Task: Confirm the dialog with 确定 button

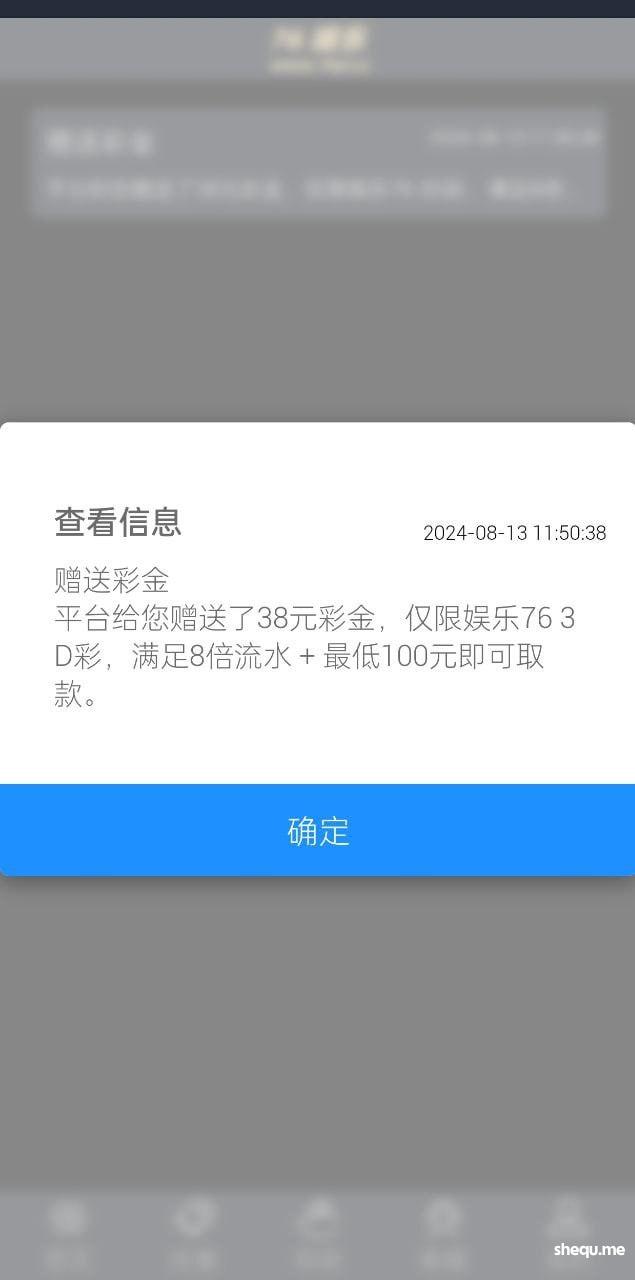Action: pos(318,831)
